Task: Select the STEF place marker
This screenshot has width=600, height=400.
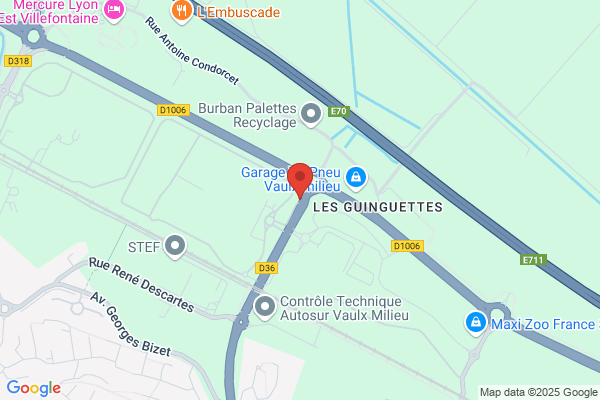Action: pyautogui.click(x=175, y=247)
